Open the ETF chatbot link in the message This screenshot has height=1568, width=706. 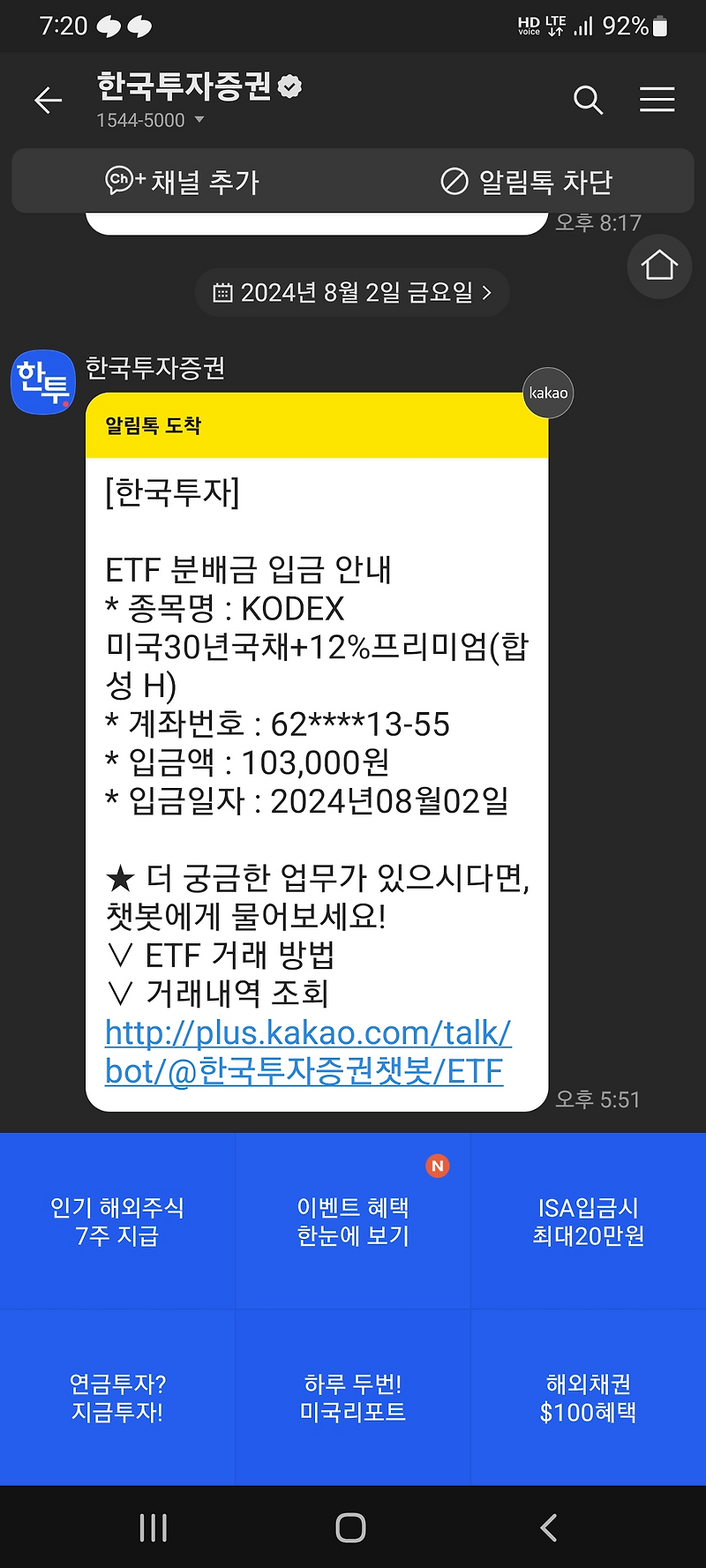click(308, 1052)
